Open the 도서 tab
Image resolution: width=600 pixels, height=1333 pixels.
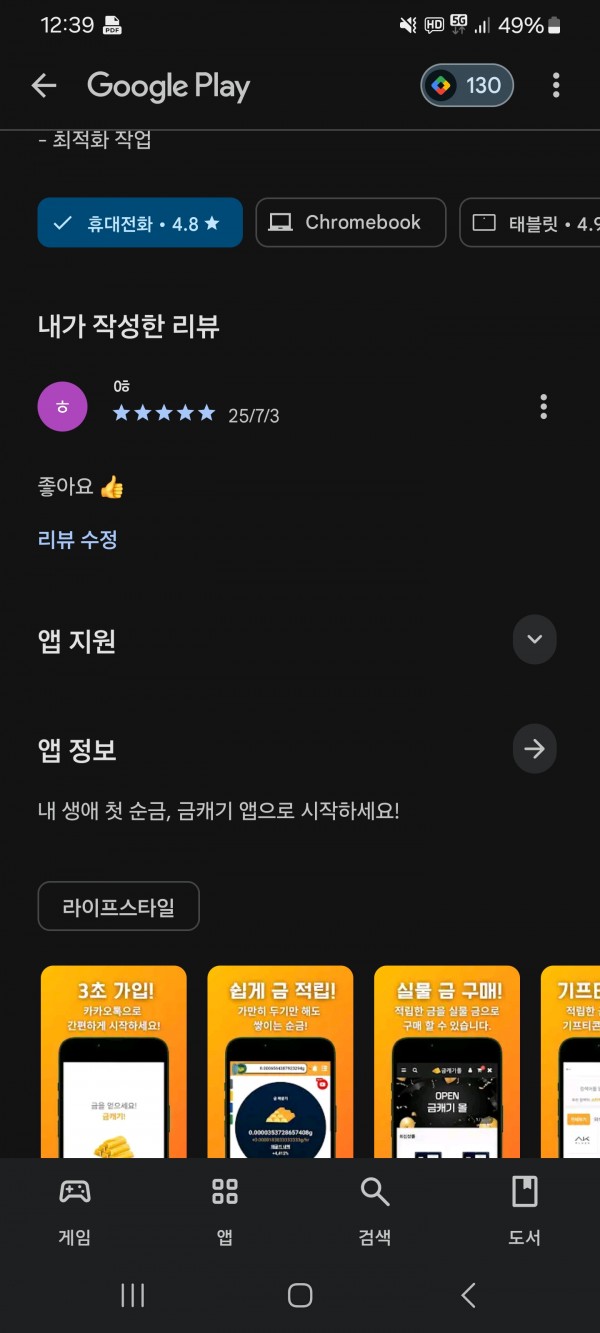tap(524, 1210)
